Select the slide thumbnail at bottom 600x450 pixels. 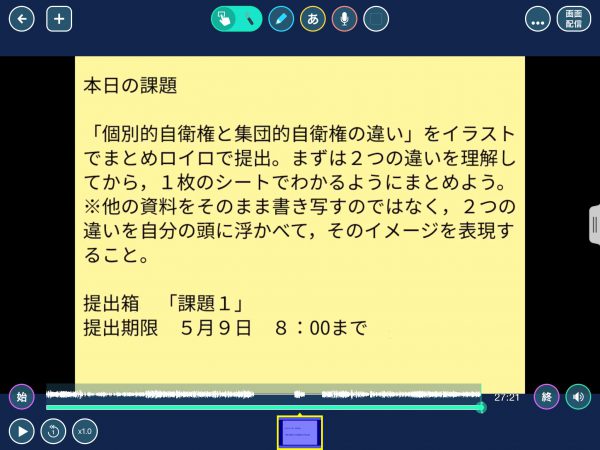click(299, 432)
